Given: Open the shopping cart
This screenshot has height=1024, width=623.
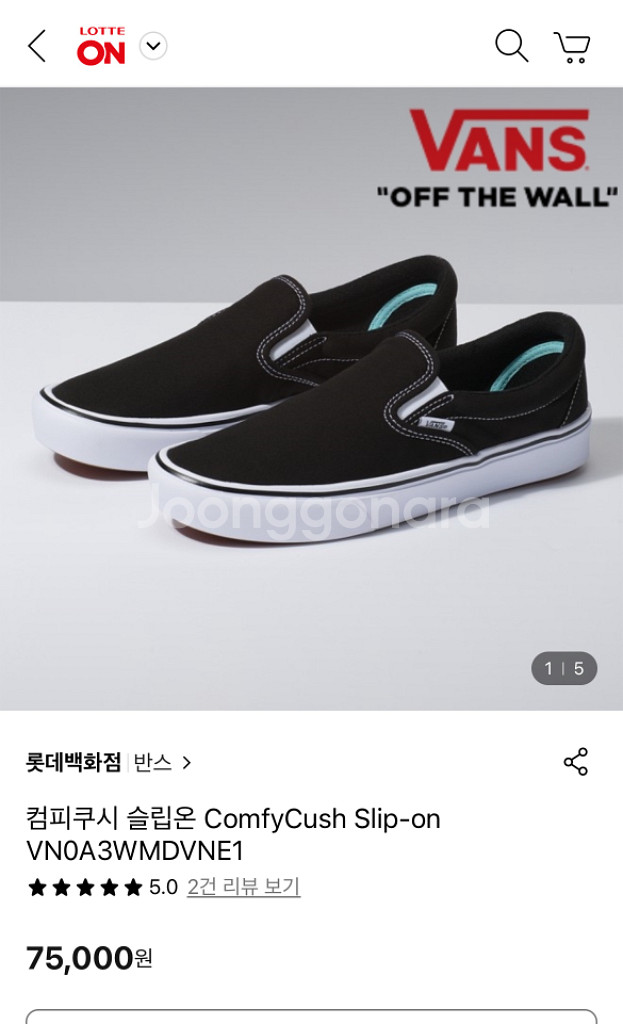Looking at the screenshot, I should point(572,46).
